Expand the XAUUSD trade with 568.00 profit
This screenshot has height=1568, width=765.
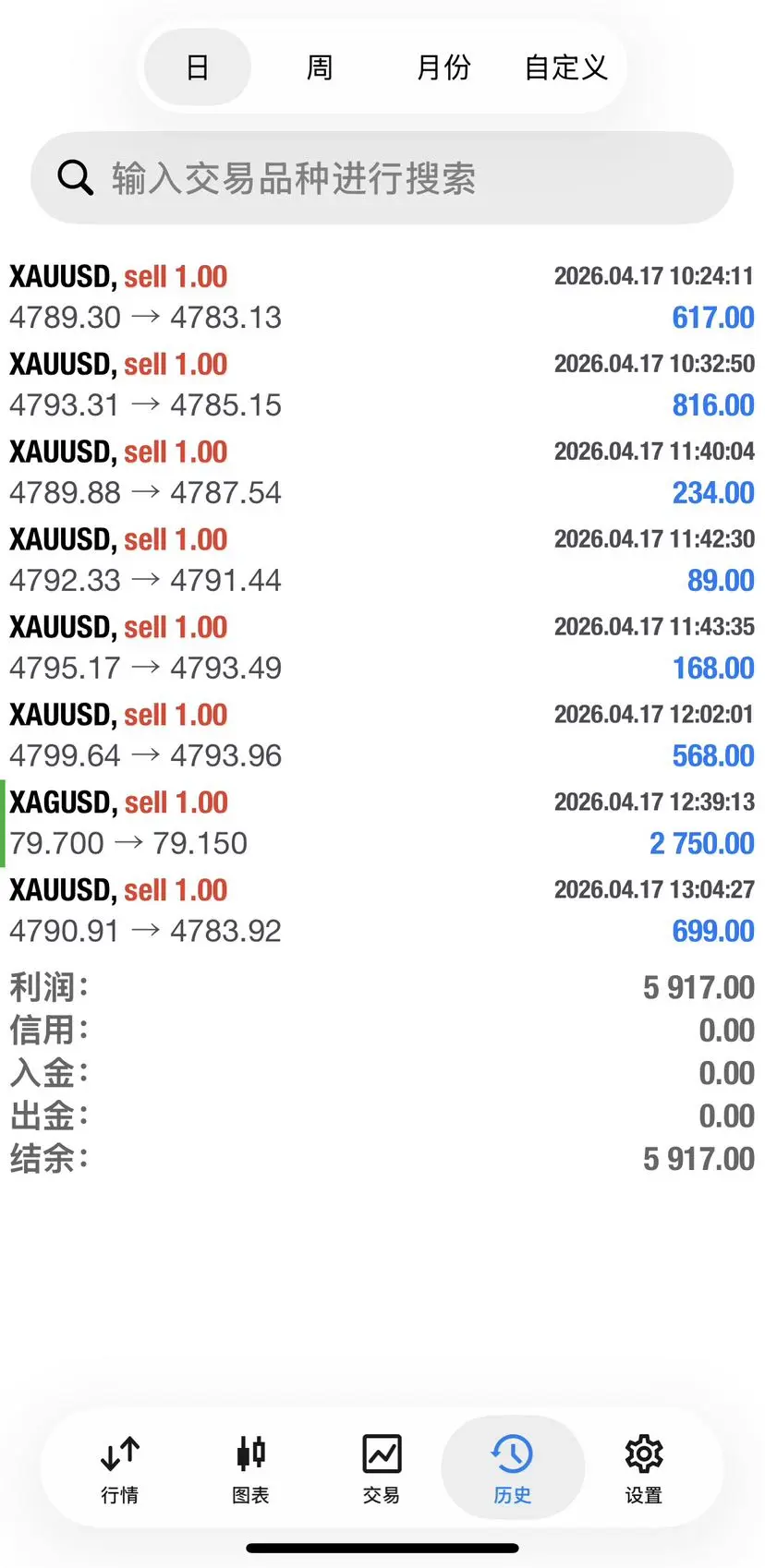coord(382,736)
